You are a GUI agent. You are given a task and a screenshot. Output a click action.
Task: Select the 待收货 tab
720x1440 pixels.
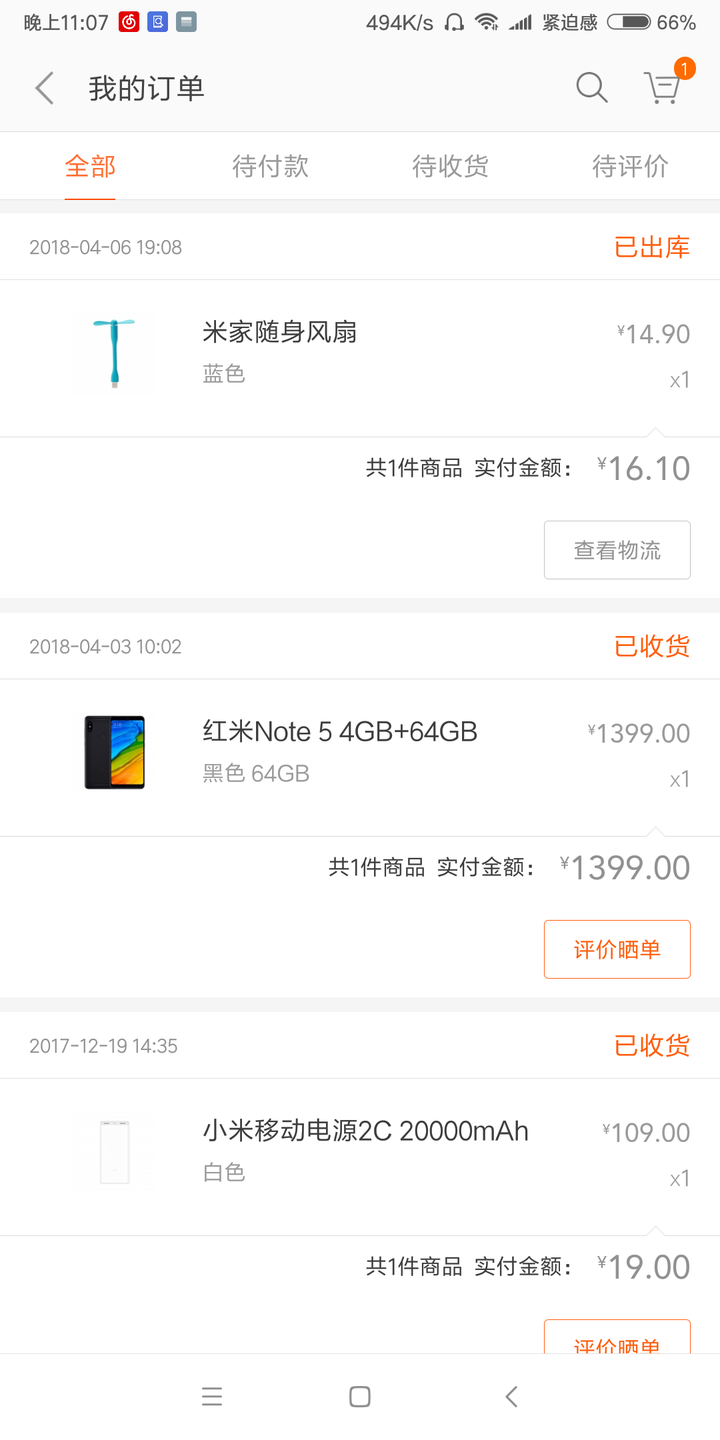[x=449, y=167]
